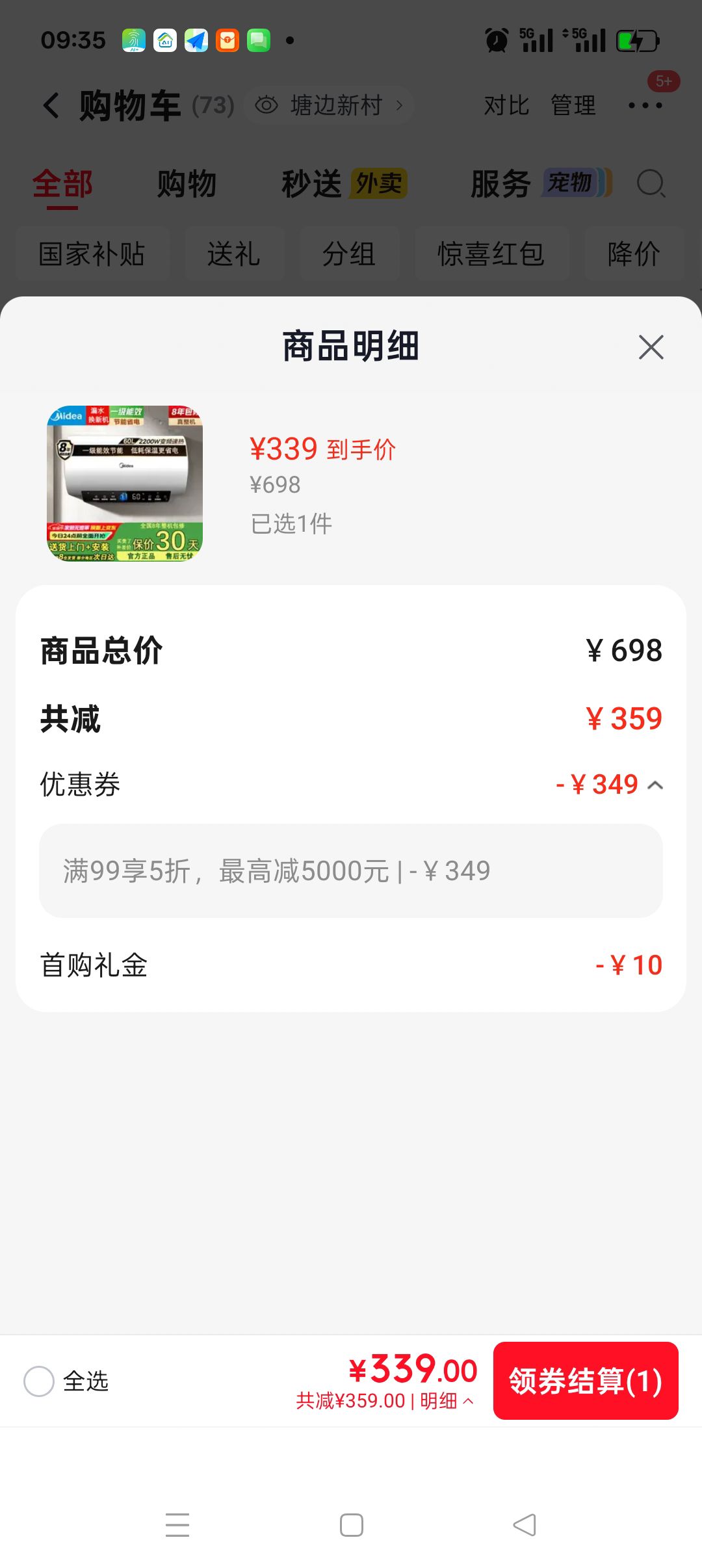Select the 惊喜红包 filter chip
Screen dimensions: 702x1568
(x=491, y=254)
